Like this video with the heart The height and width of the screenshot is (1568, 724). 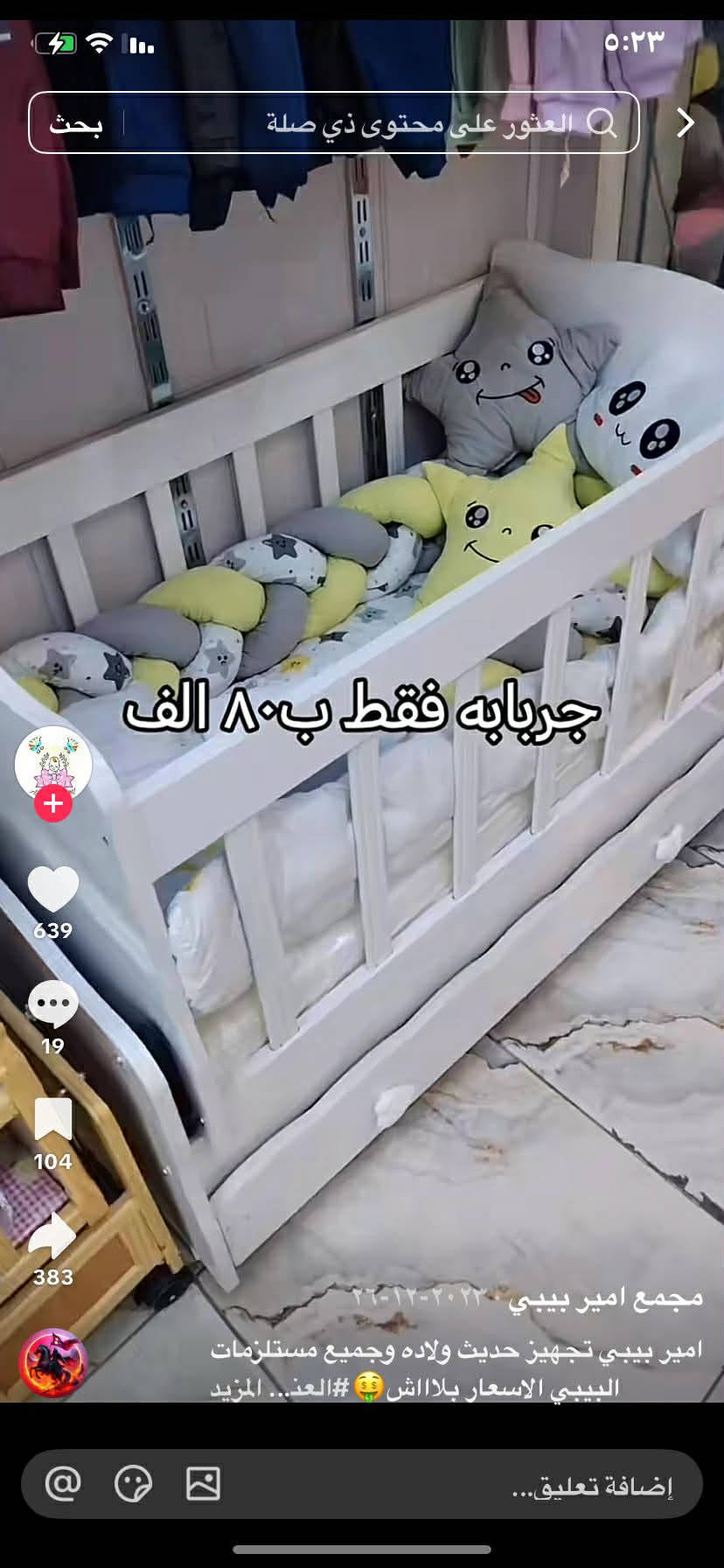[x=53, y=890]
